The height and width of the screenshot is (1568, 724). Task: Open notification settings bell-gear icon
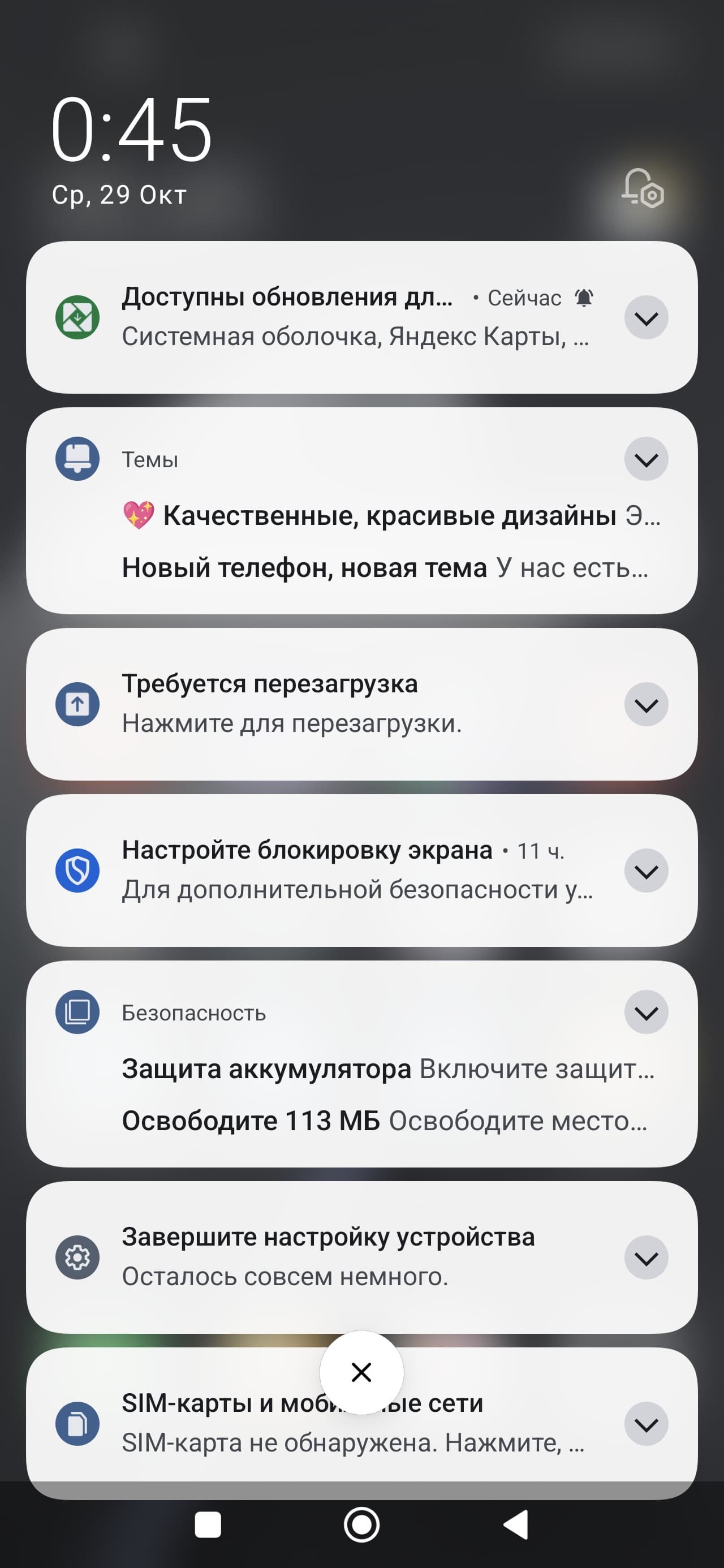pos(643,189)
